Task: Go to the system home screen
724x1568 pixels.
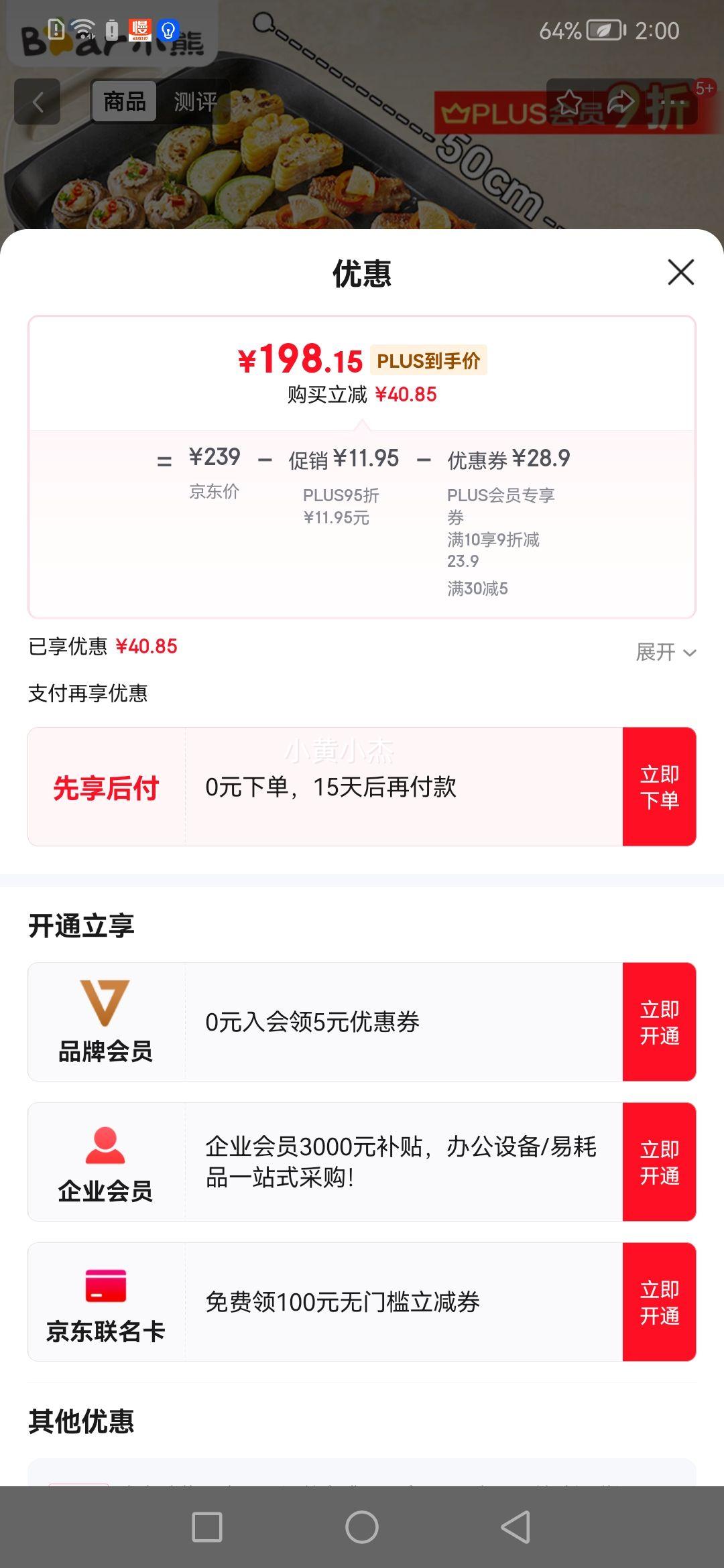Action: pos(362,1527)
